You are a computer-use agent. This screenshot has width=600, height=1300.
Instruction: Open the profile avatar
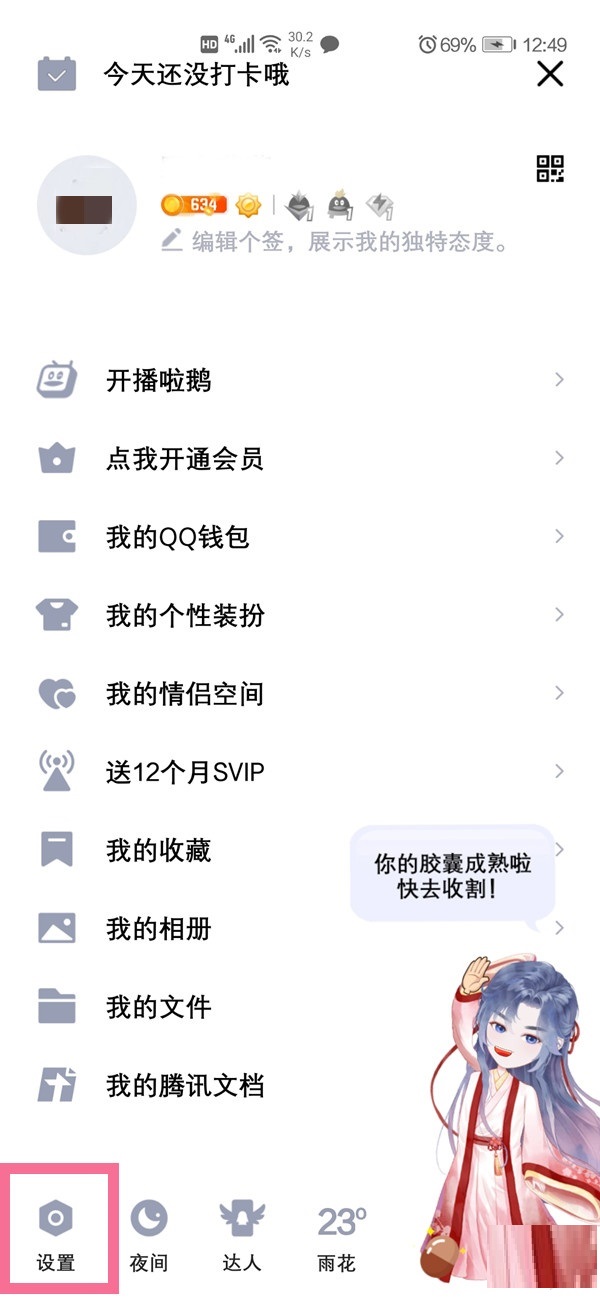pos(86,206)
